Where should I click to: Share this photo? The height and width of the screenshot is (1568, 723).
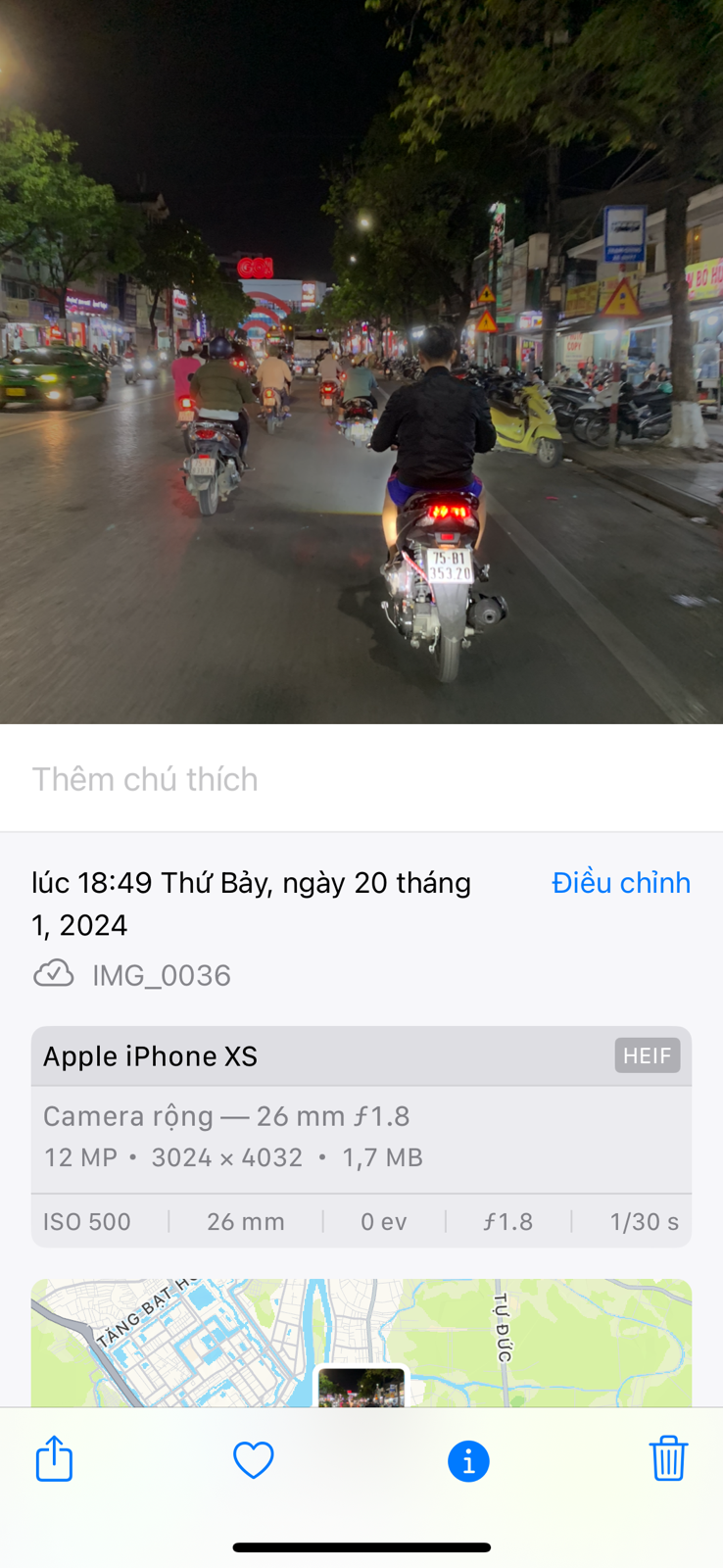54,1459
